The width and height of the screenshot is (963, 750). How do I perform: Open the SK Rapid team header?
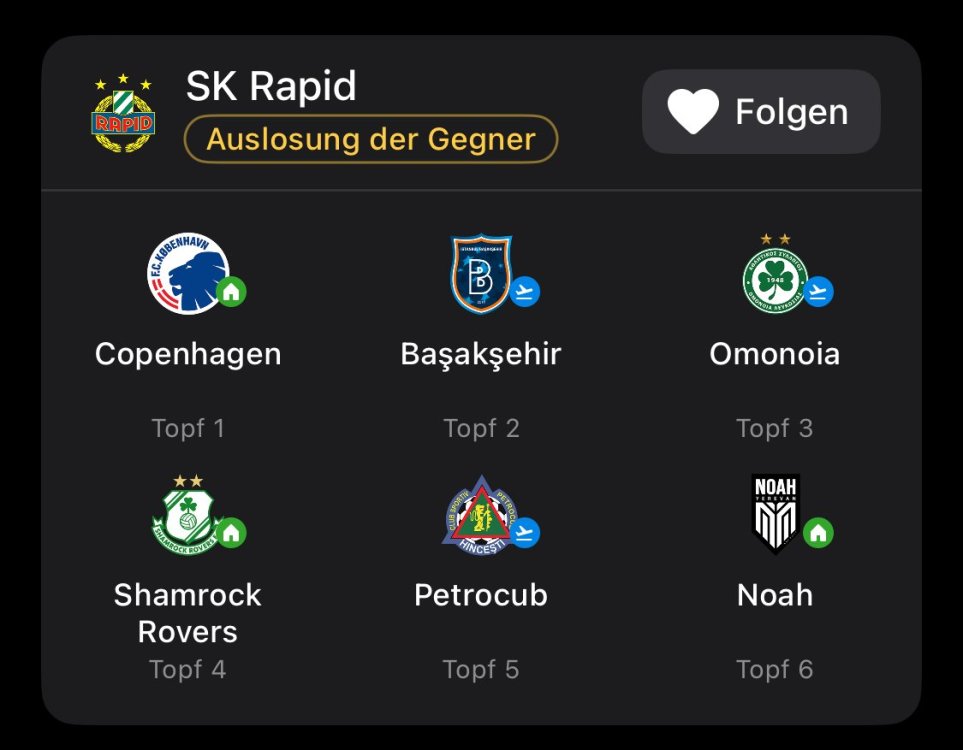[270, 88]
